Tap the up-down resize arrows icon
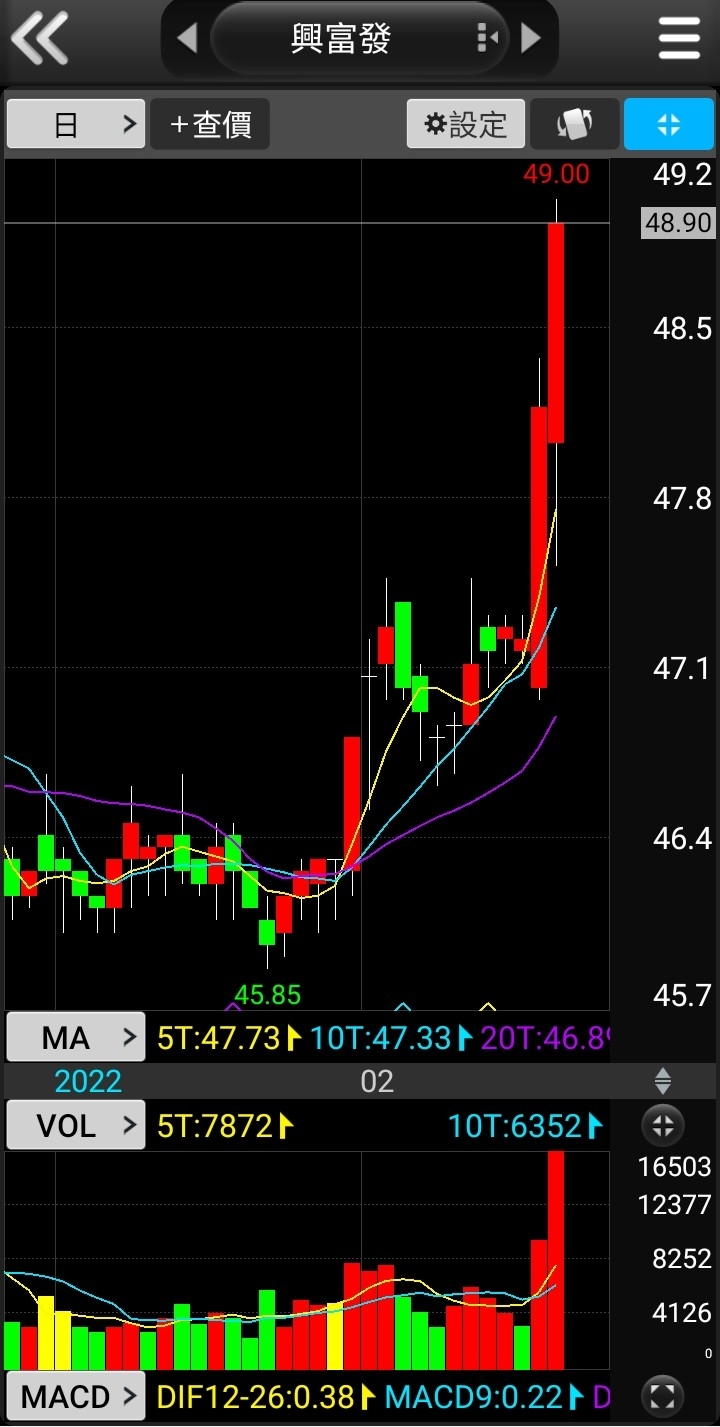The image size is (720, 1427). tap(663, 1080)
